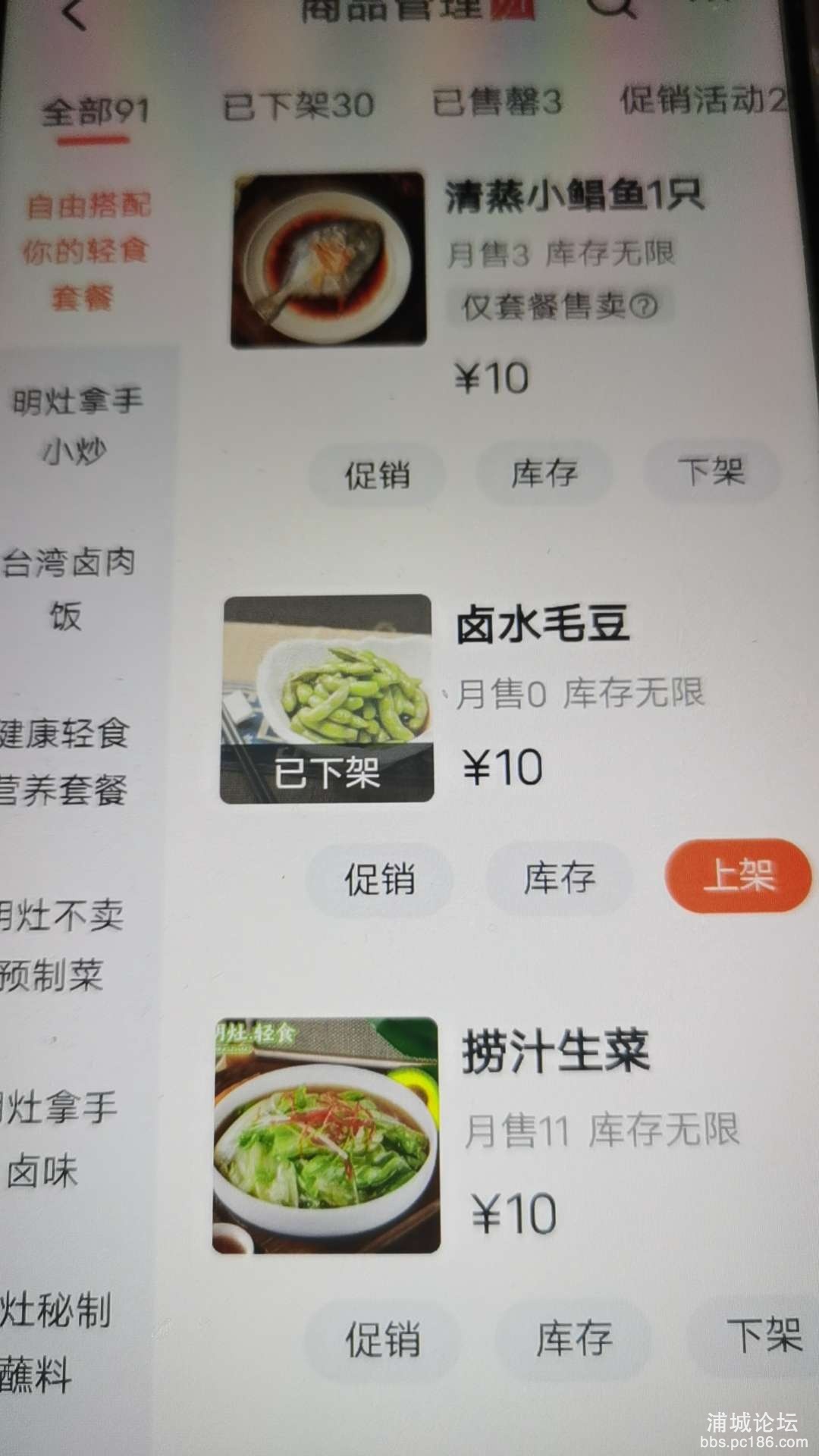The height and width of the screenshot is (1456, 819).
Task: Select the 台湾卤肉饭 category
Action: [68, 589]
